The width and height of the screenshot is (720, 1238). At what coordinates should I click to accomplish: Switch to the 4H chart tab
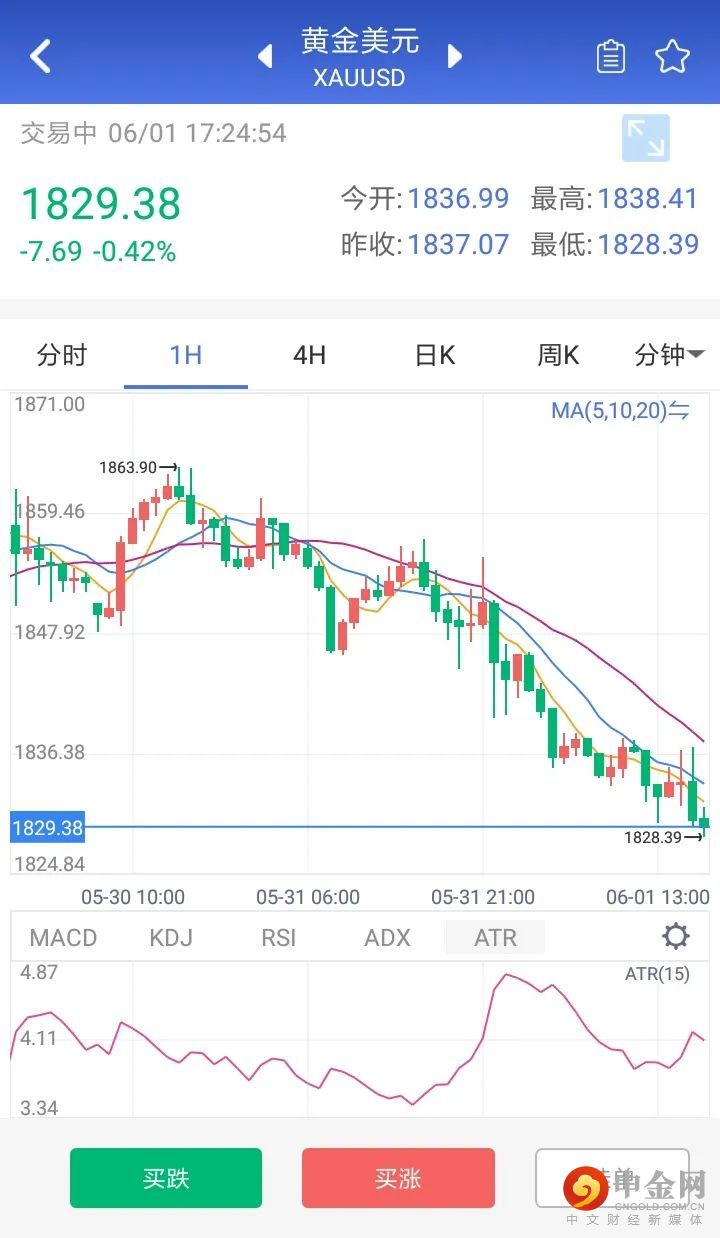tap(309, 355)
